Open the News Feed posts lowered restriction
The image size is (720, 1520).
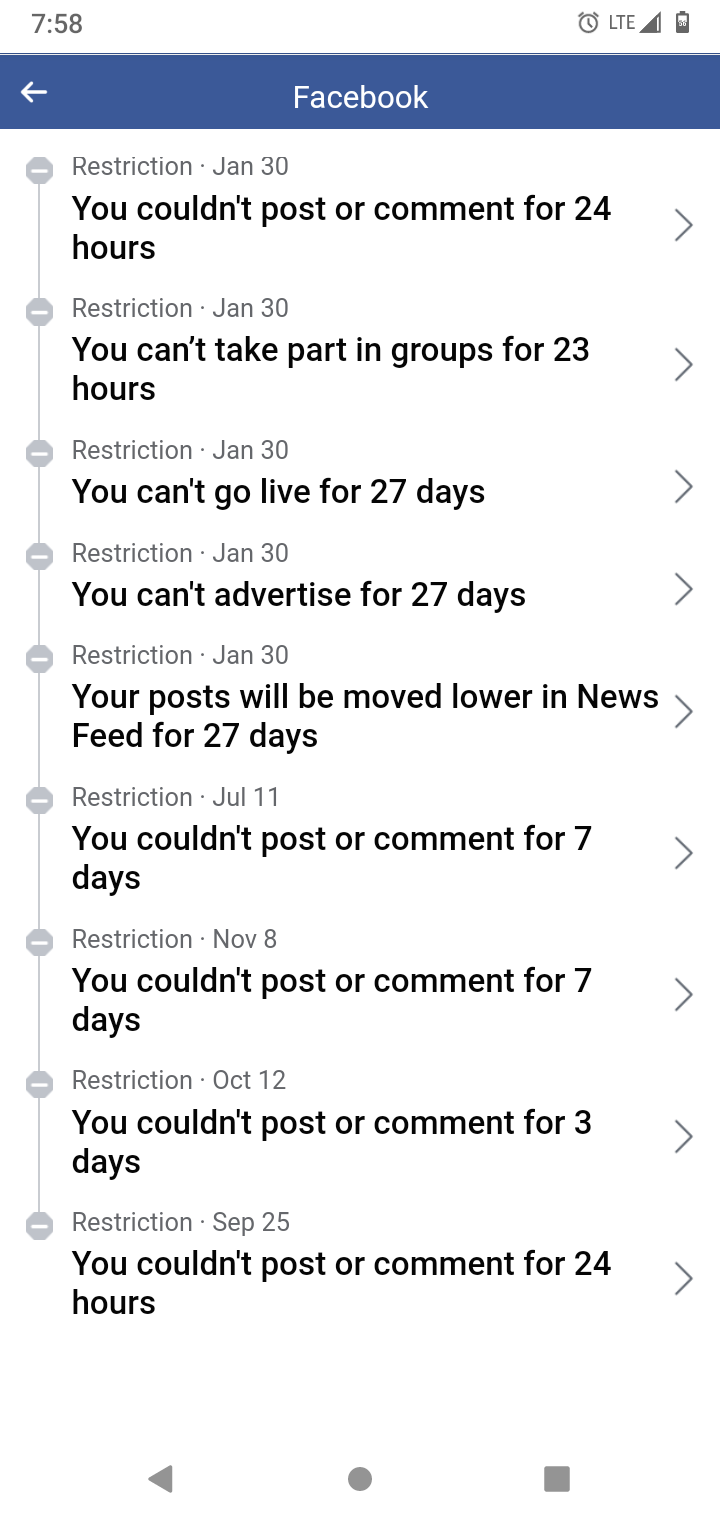point(360,714)
